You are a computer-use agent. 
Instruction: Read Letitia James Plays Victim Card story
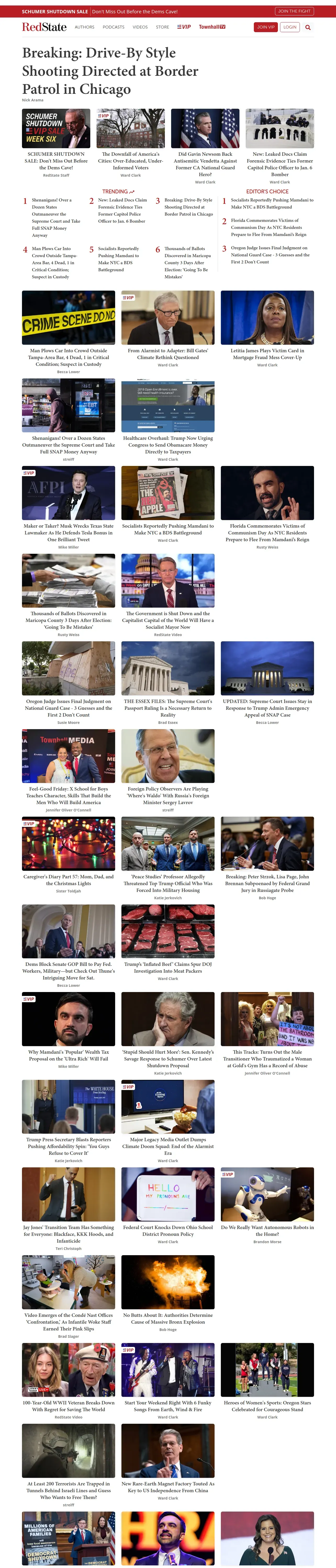[x=267, y=354]
